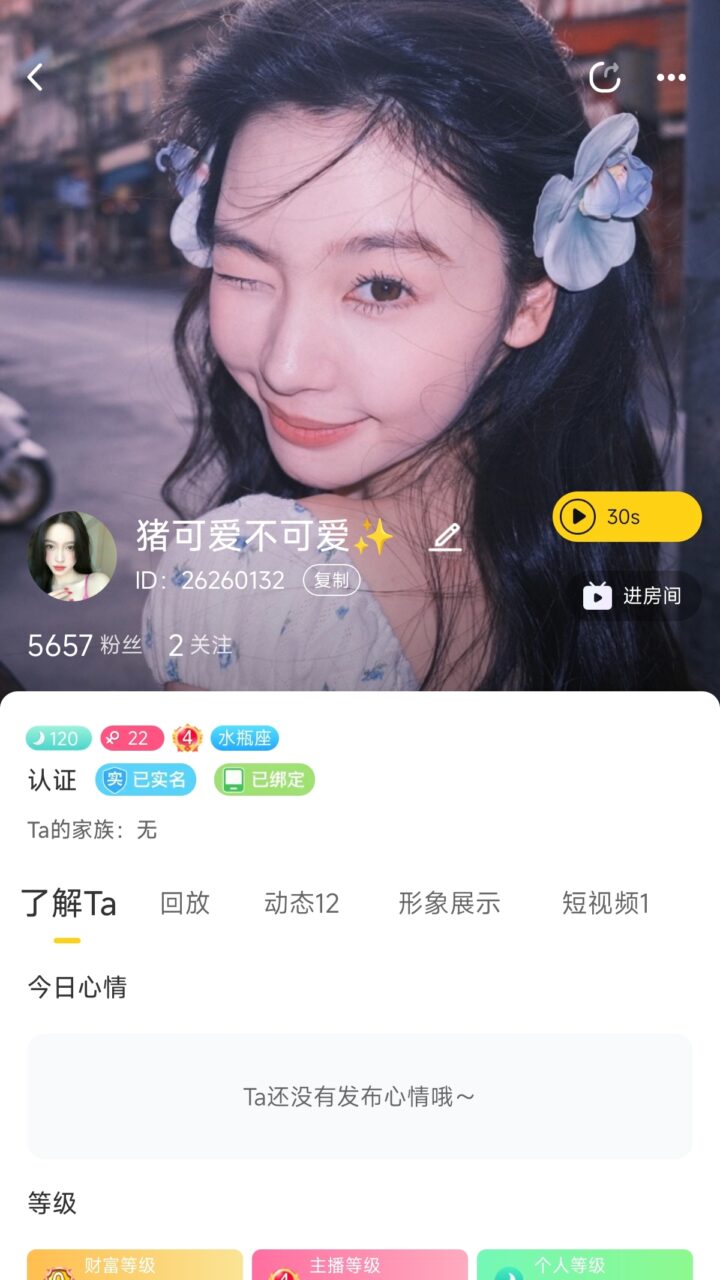Open the 形象展示 tab

click(x=449, y=904)
